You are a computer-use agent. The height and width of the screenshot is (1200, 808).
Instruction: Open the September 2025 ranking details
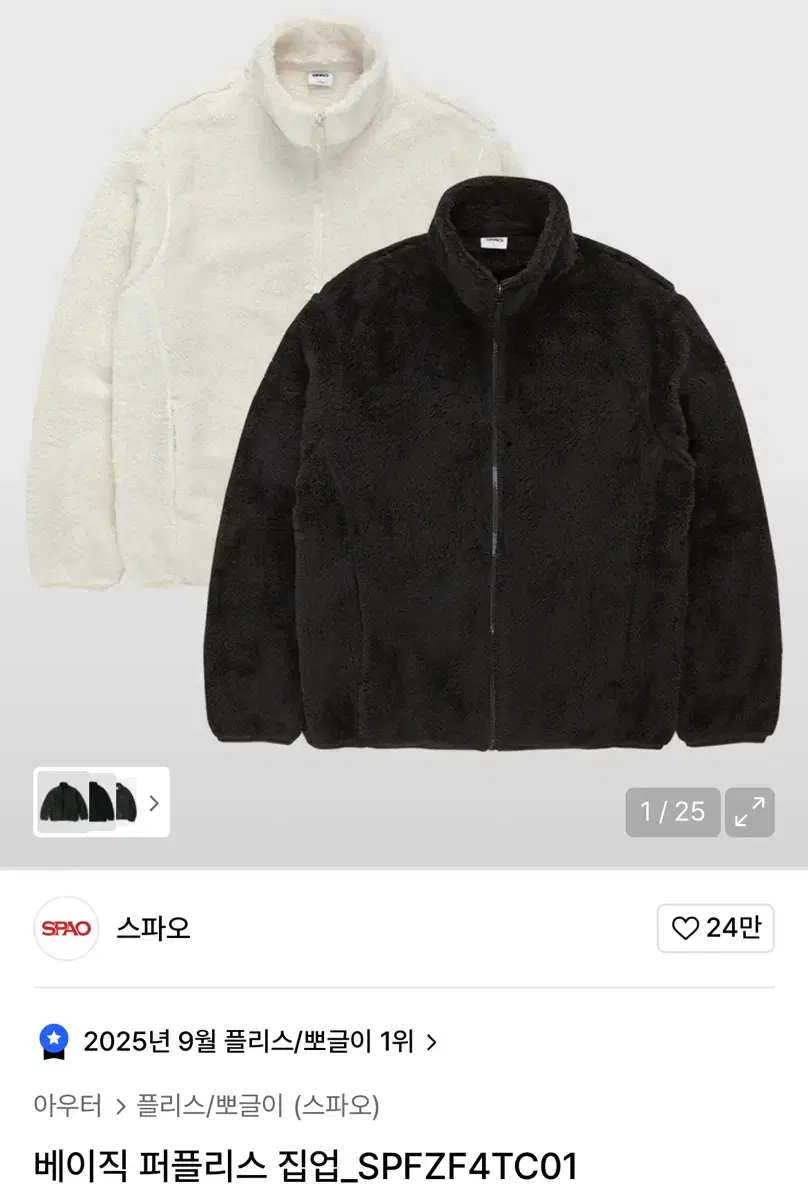(245, 1042)
